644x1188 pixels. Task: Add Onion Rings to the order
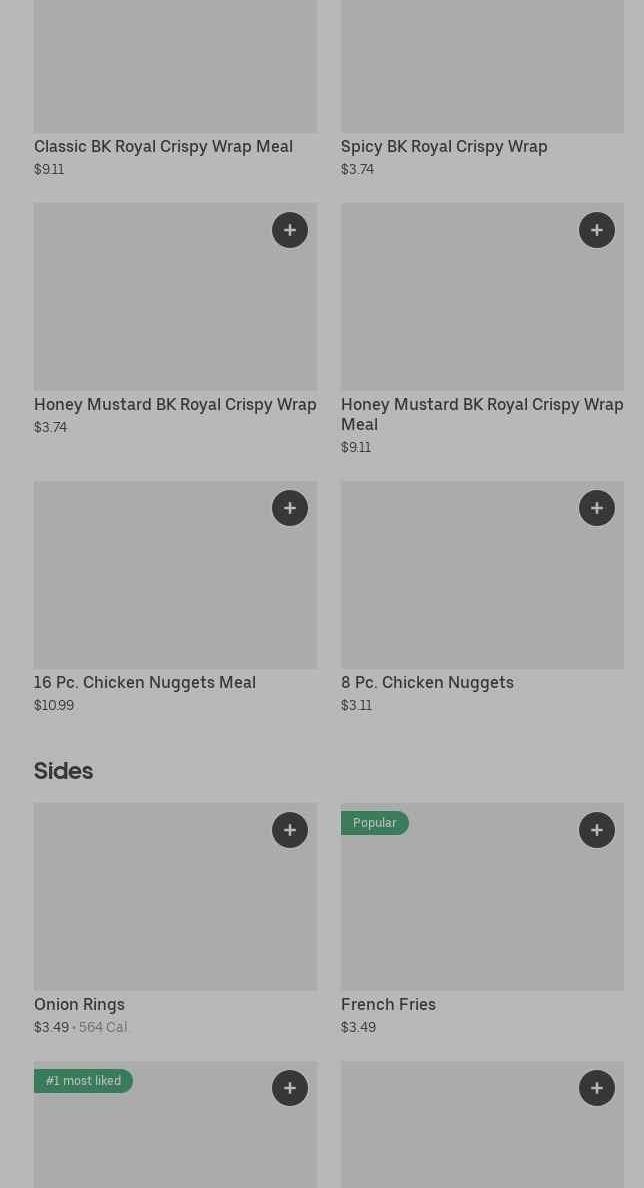point(290,830)
